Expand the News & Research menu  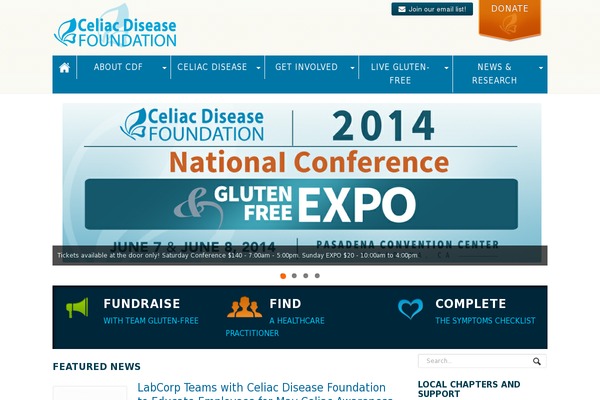click(x=495, y=74)
